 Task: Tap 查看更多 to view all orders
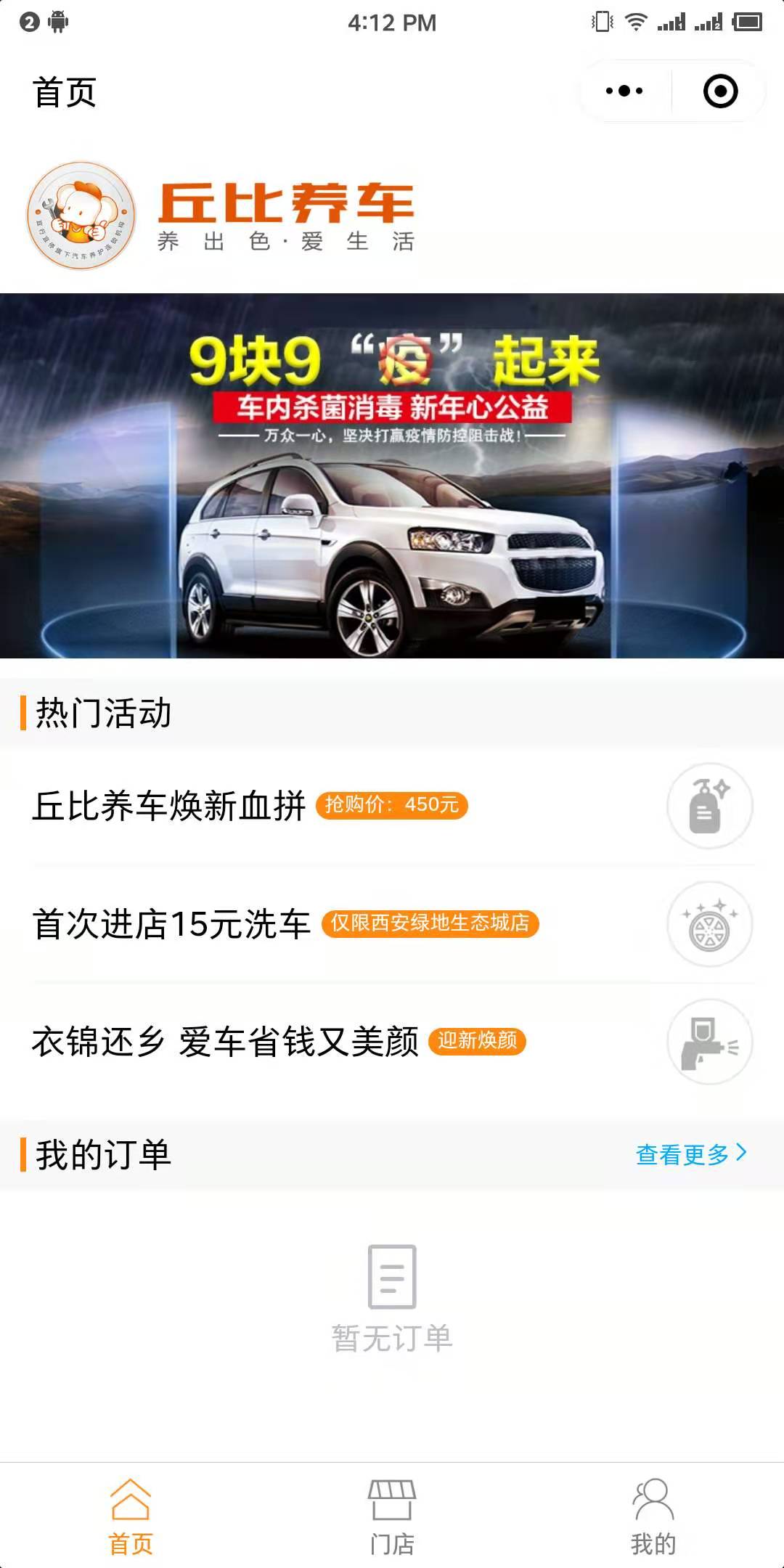(691, 1154)
